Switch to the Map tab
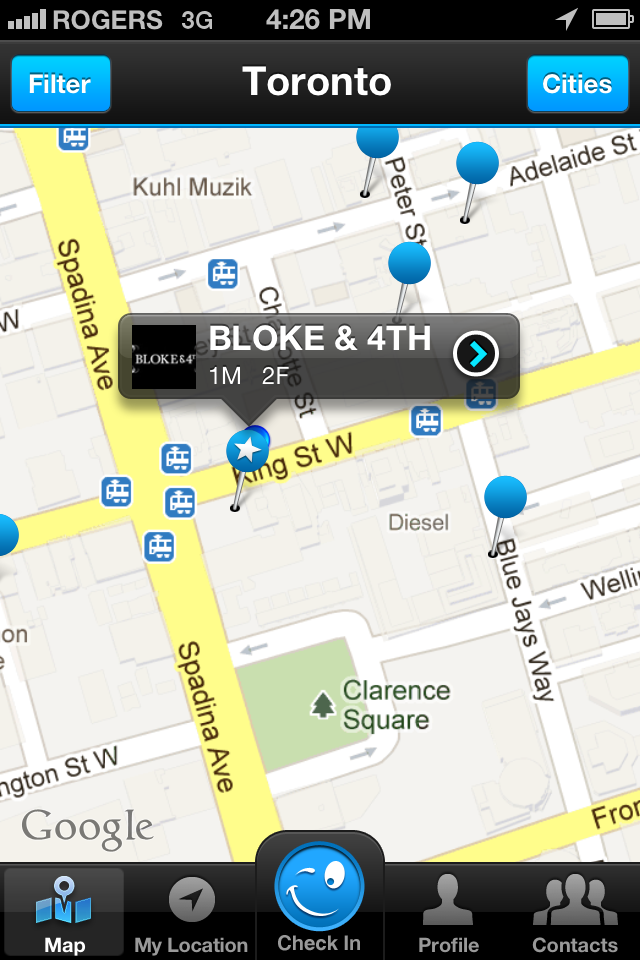Viewport: 640px width, 960px height. tap(64, 911)
